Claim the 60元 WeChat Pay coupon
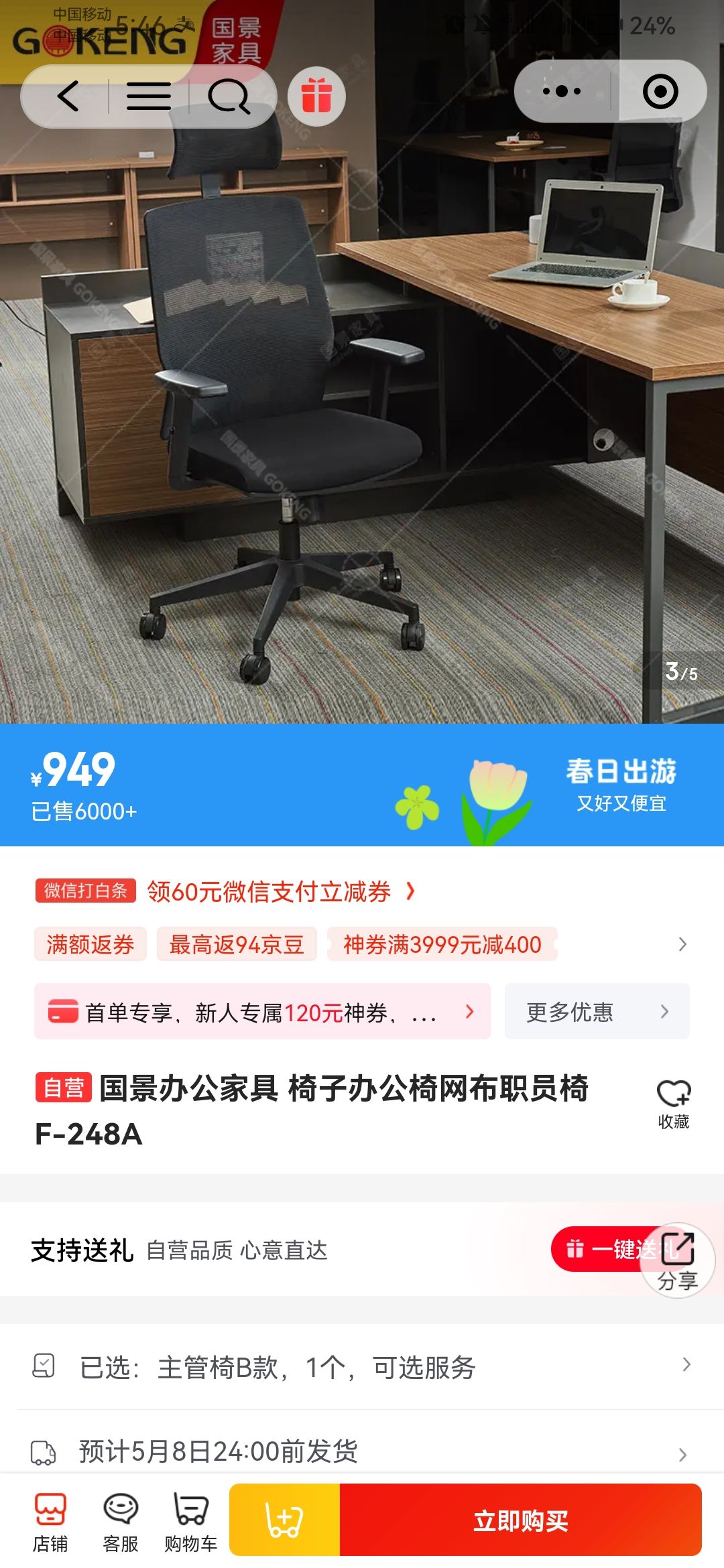Screen dimensions: 724x1568 pyautogui.click(x=268, y=891)
